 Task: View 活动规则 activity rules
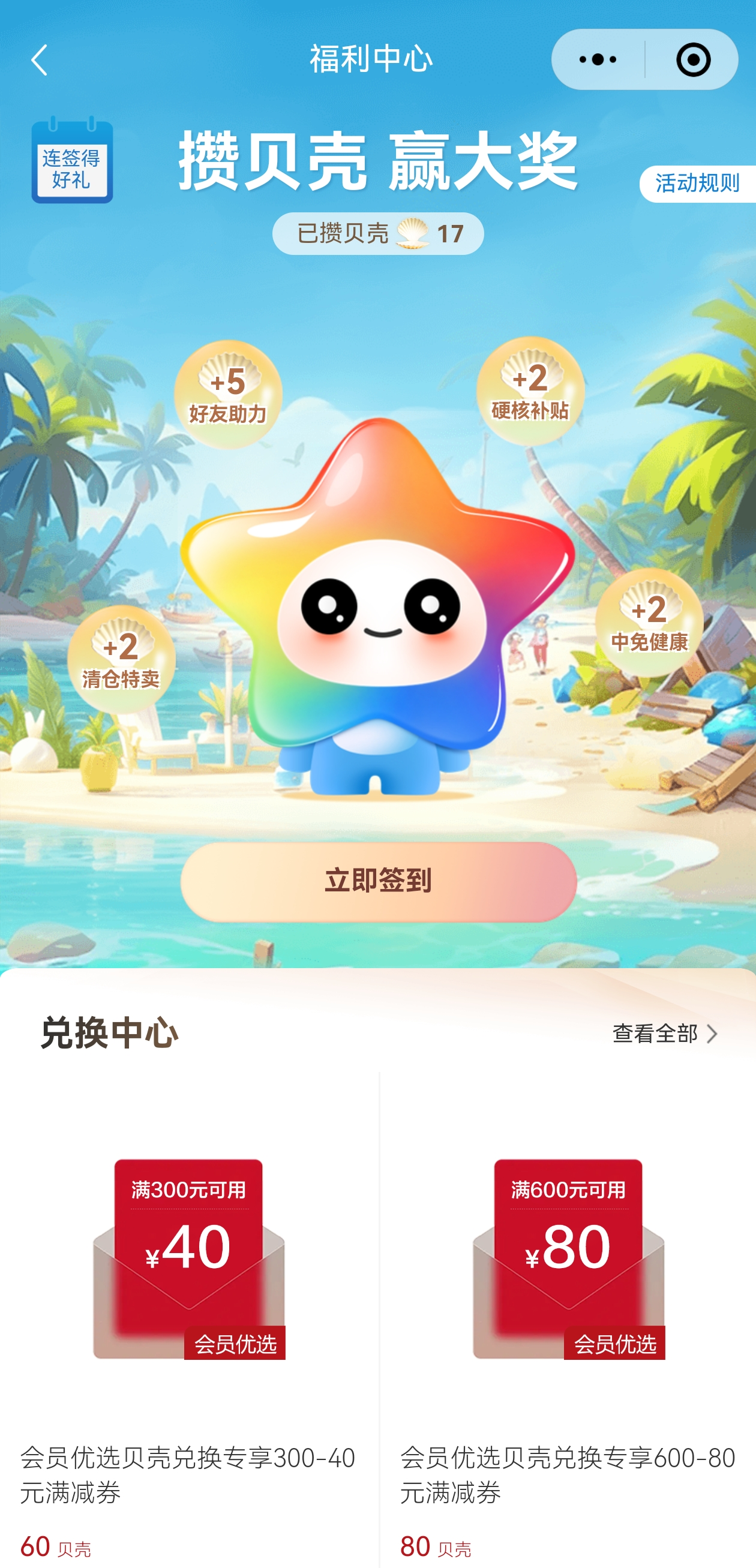point(698,183)
